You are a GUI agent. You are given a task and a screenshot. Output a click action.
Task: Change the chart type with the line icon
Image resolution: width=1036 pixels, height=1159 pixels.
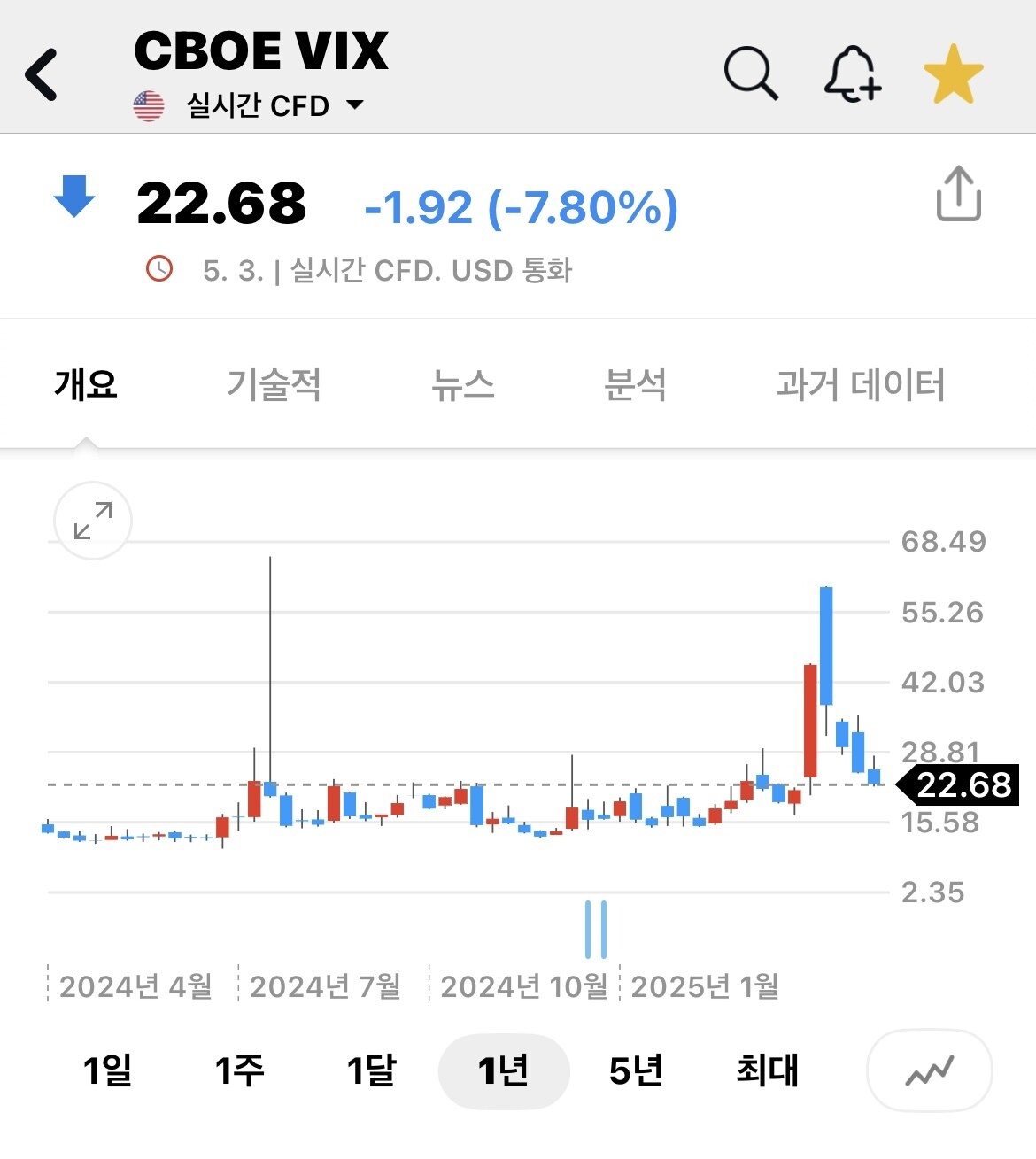[929, 1071]
